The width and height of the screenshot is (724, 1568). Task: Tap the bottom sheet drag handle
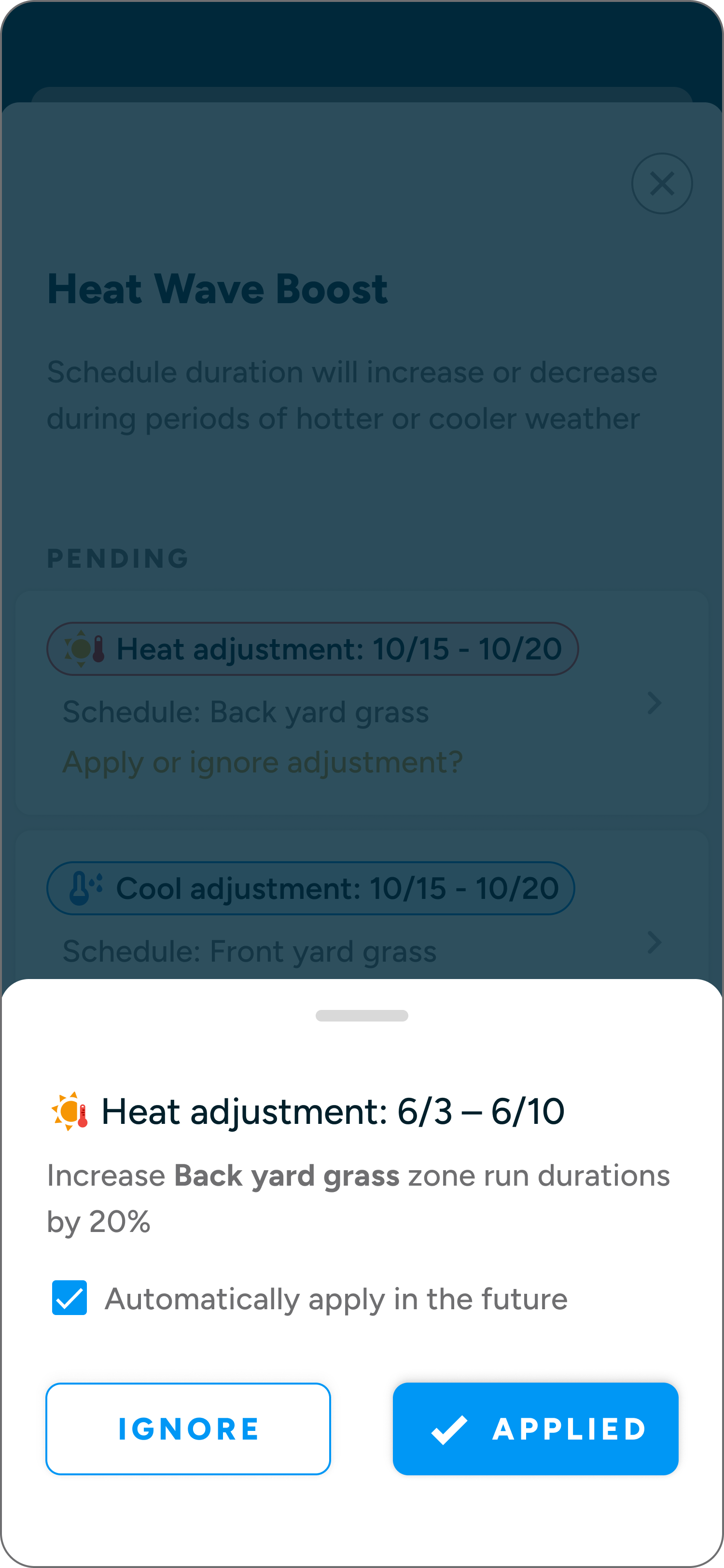362,1015
